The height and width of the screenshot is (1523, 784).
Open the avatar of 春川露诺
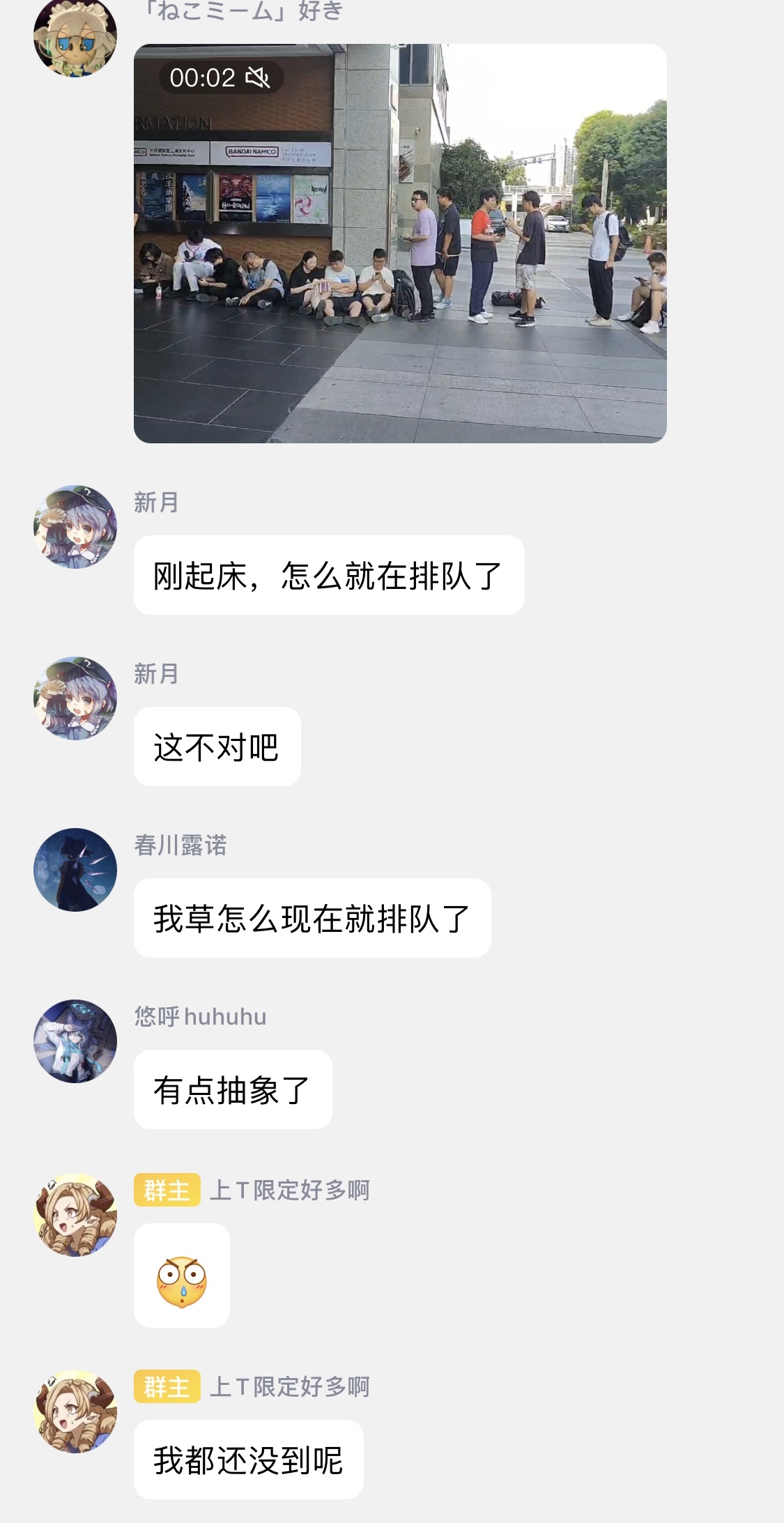coord(75,869)
